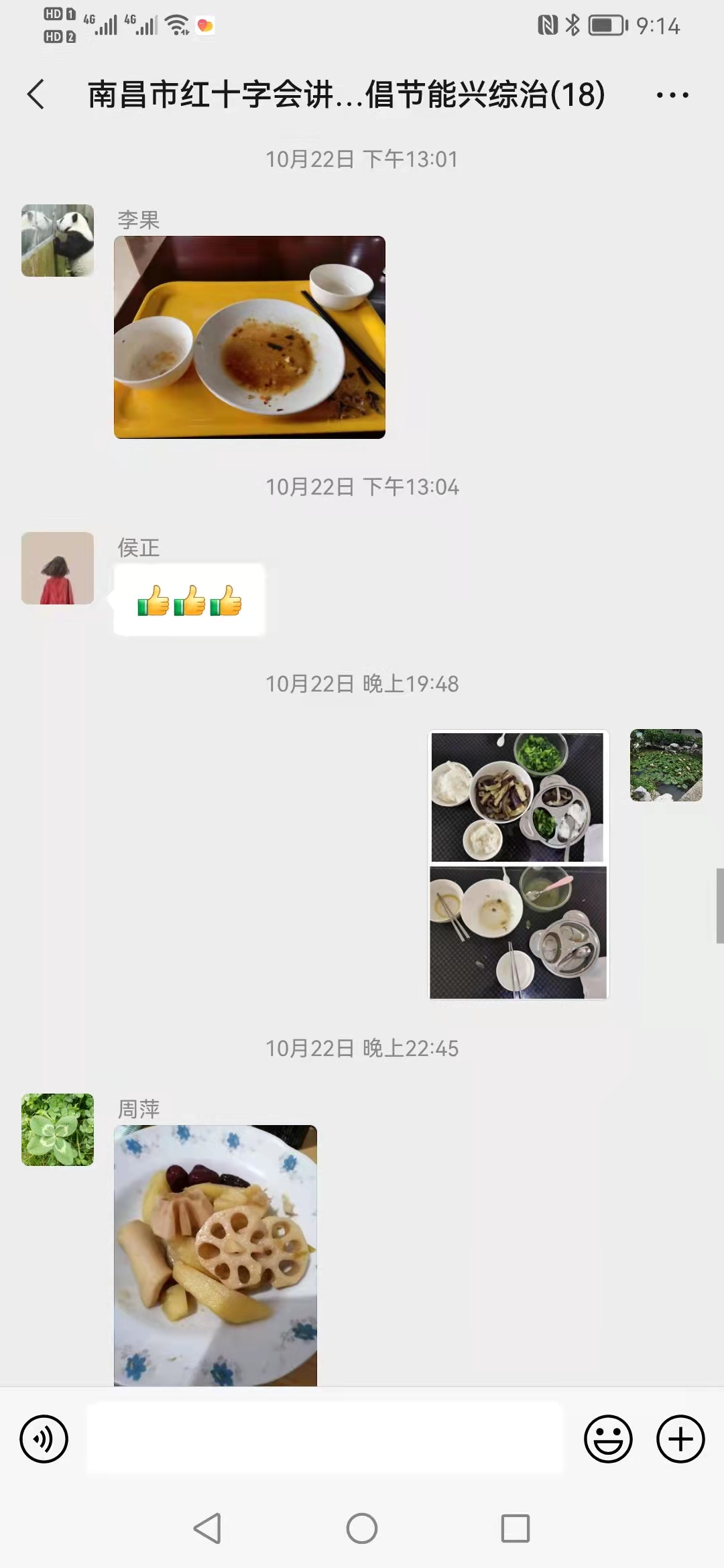View 李果's panda avatar profile
This screenshot has height=1568, width=724.
58,241
